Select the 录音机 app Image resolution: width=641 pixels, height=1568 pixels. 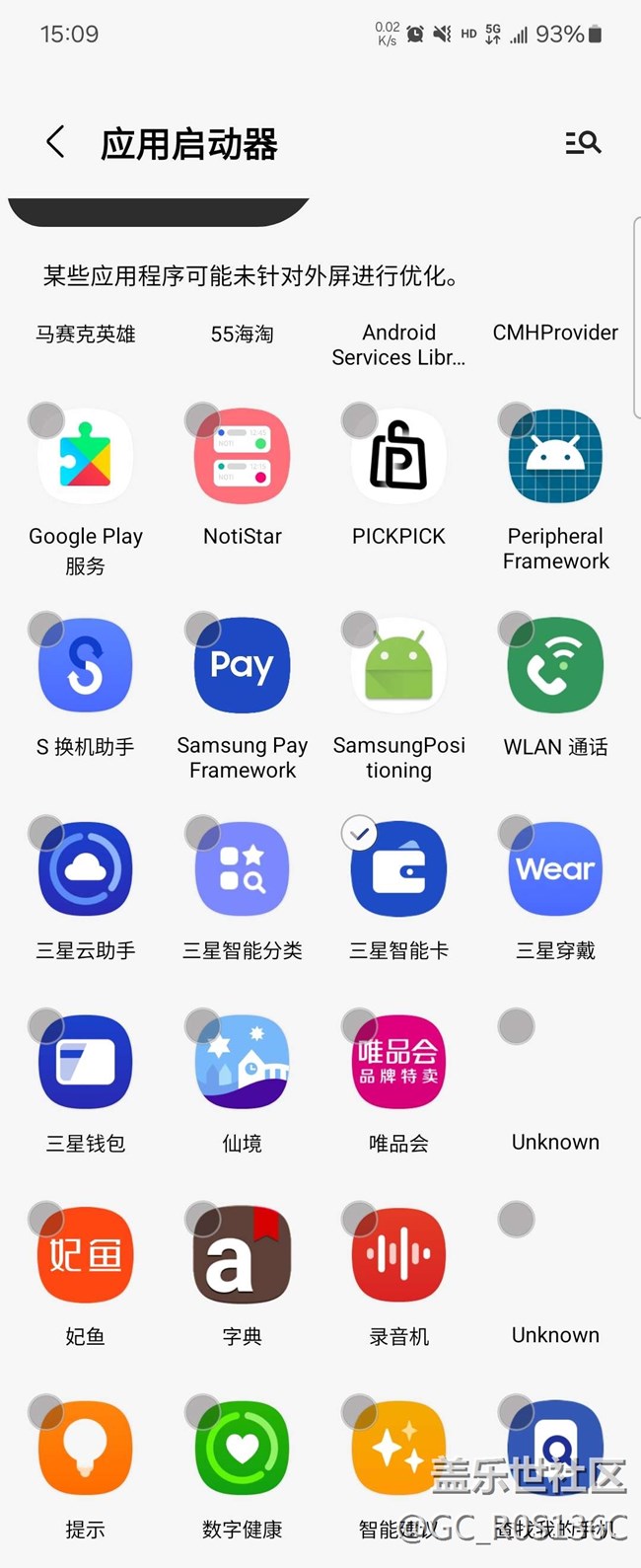[x=398, y=1256]
